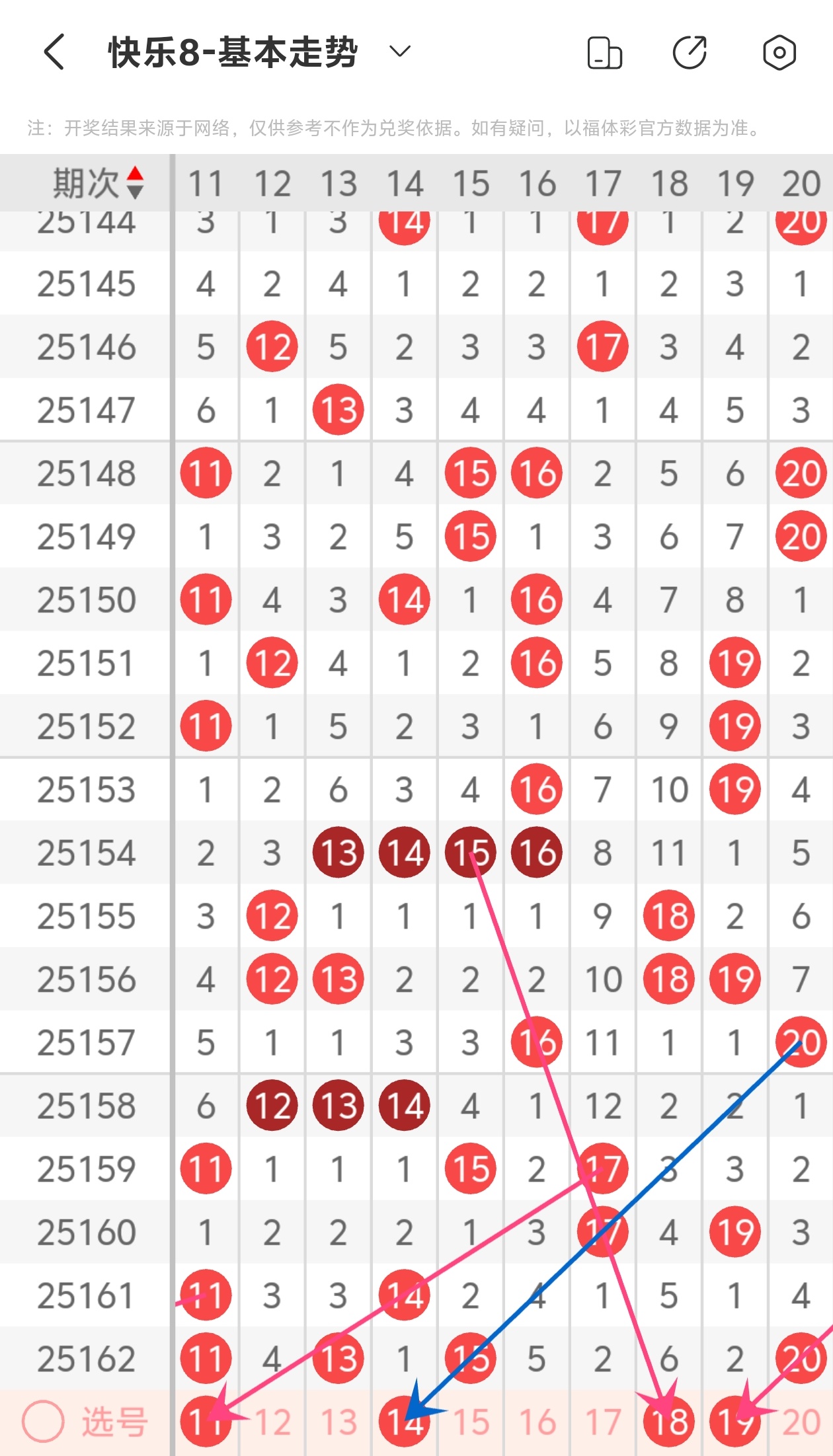833x1456 pixels.
Task: Deselect number 14 in the 选号 row
Action: [405, 1422]
